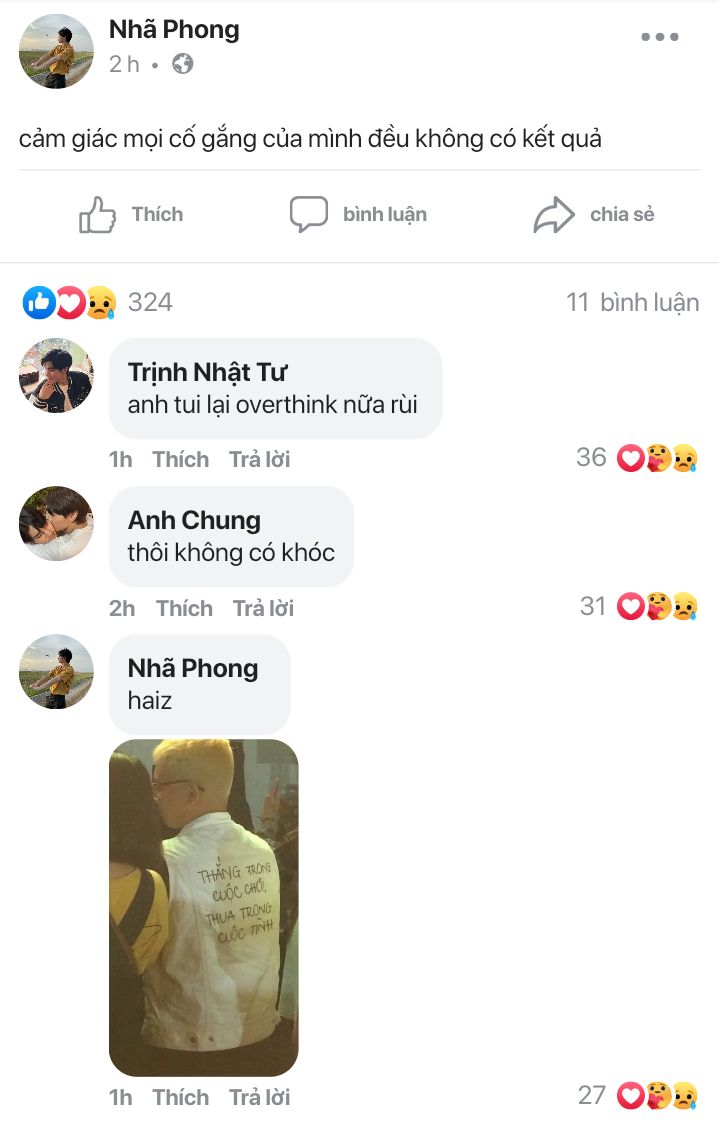View the 324 reactions on the post

point(98,302)
